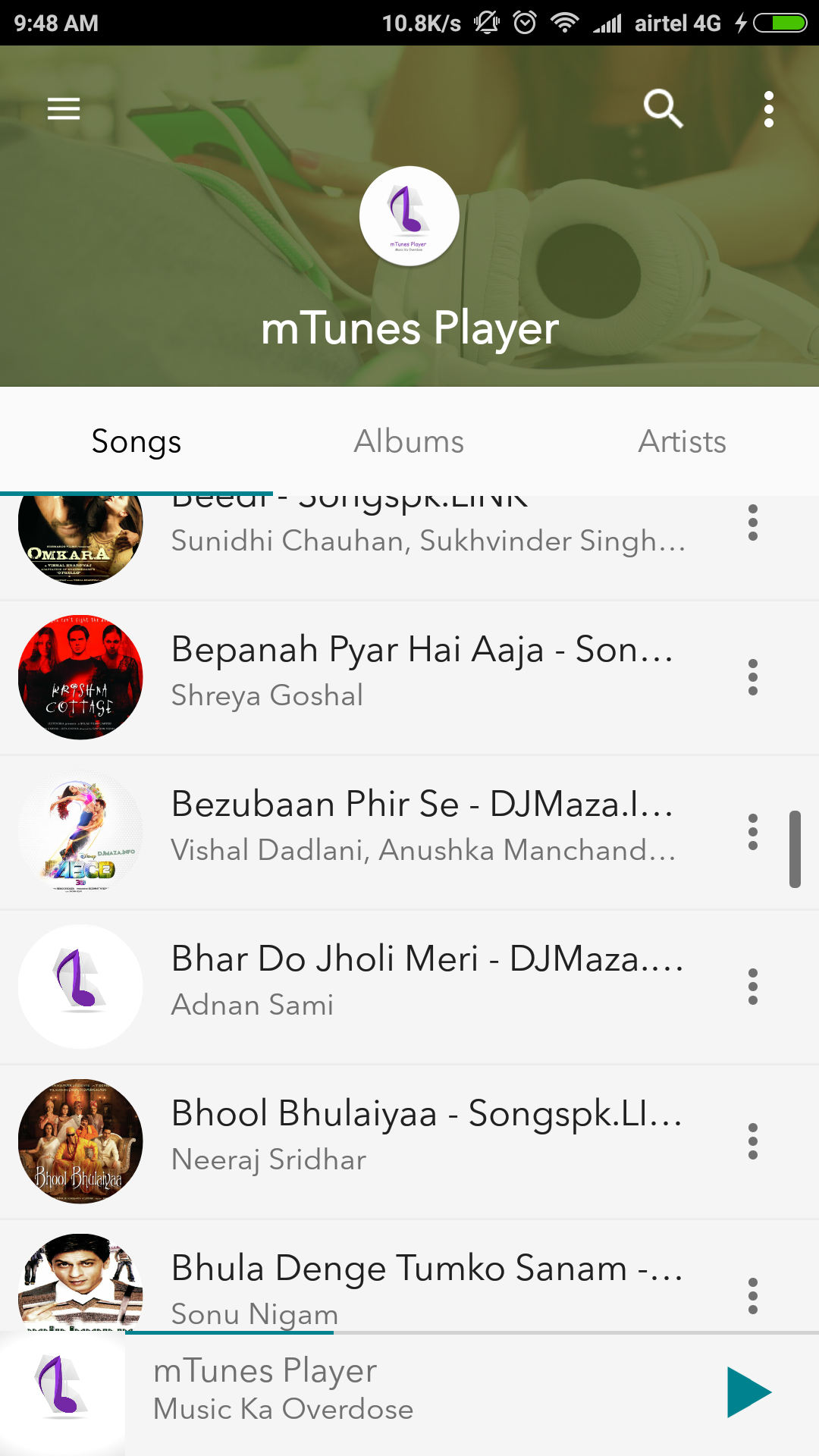This screenshot has height=1456, width=819.
Task: Open the search icon
Action: click(x=664, y=108)
